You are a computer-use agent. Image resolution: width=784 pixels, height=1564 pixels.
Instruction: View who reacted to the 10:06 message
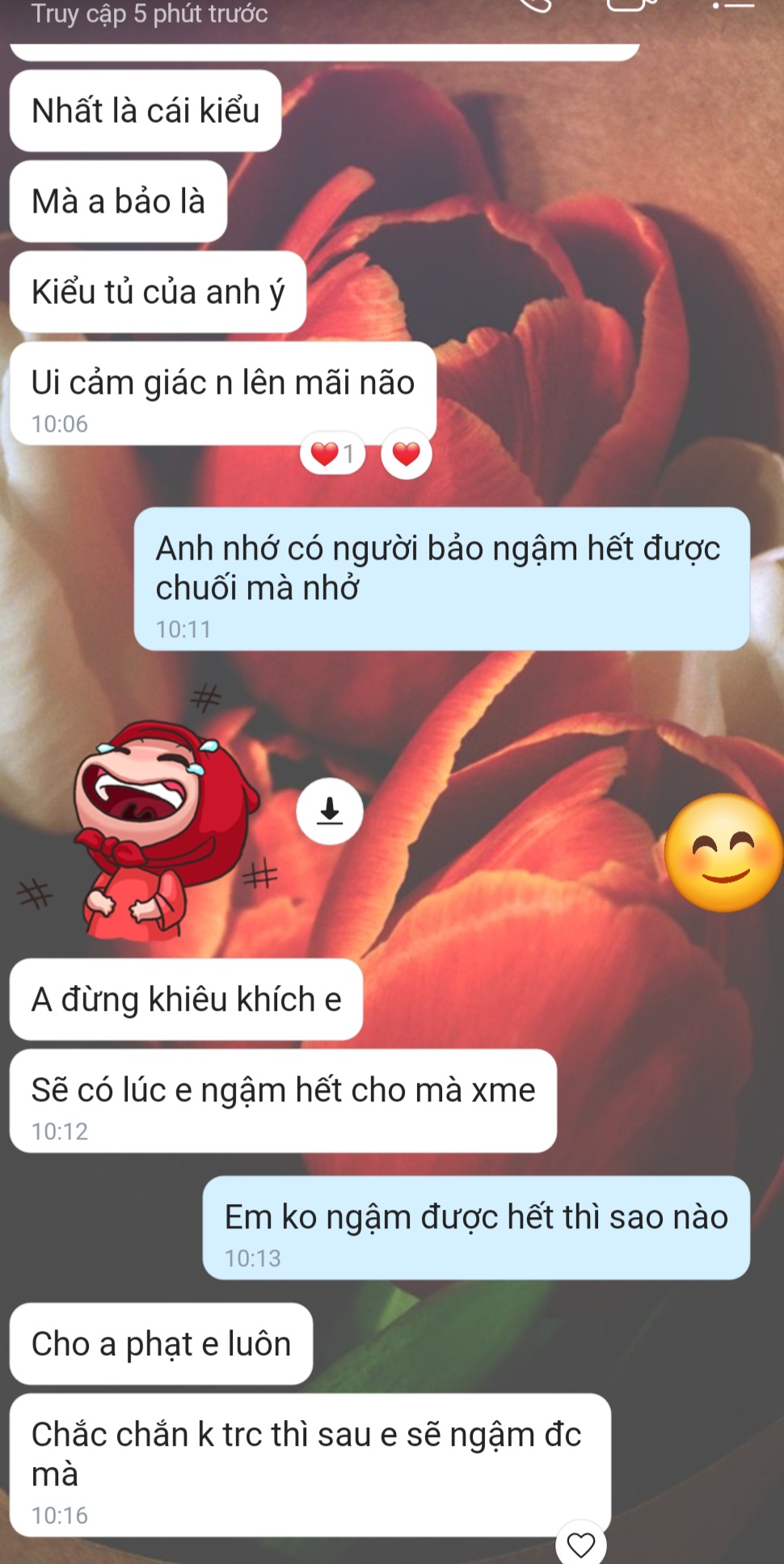pyautogui.click(x=332, y=454)
